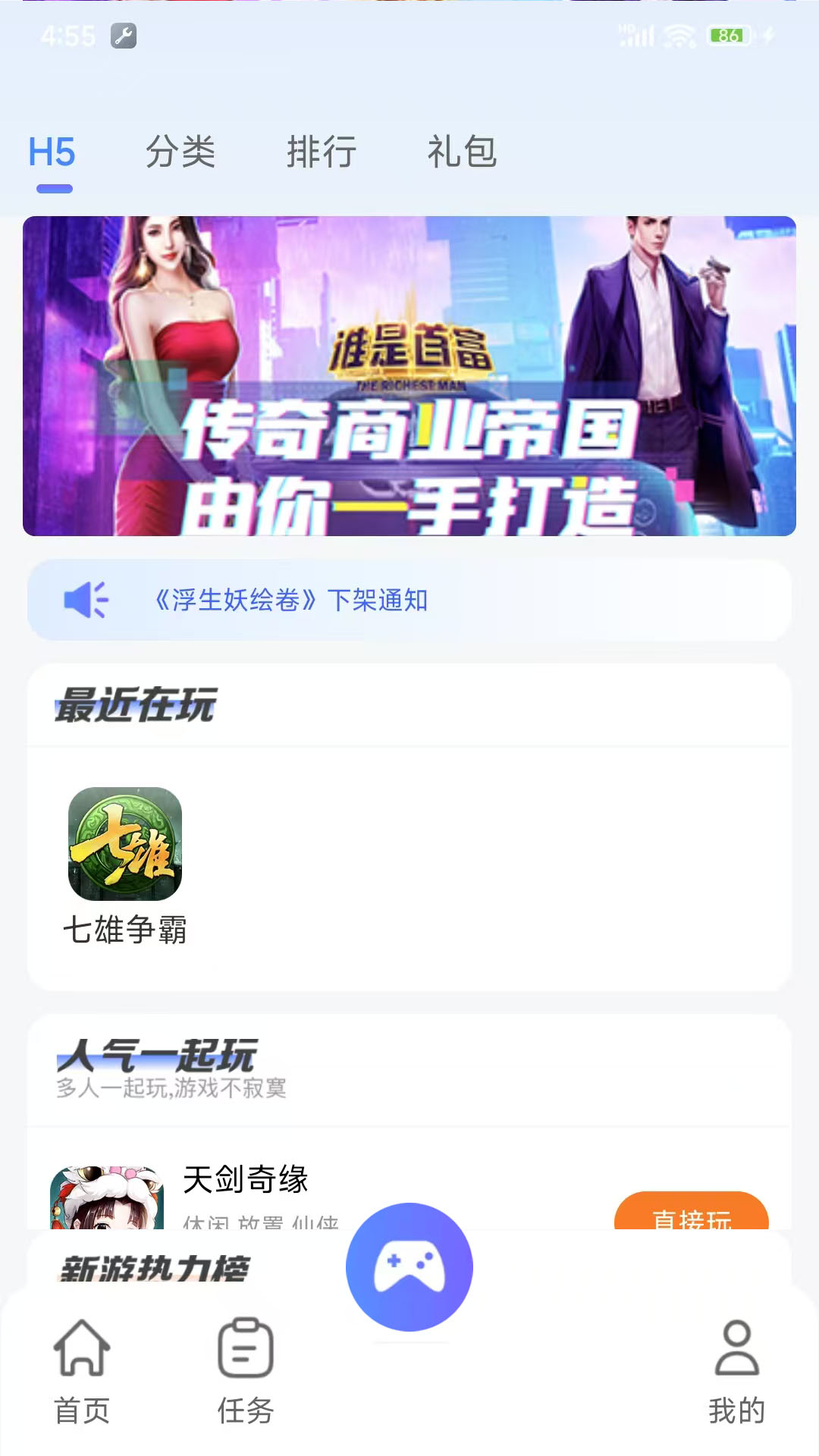Tap 直接玩 to play 天剑奇缘

[x=692, y=1211]
